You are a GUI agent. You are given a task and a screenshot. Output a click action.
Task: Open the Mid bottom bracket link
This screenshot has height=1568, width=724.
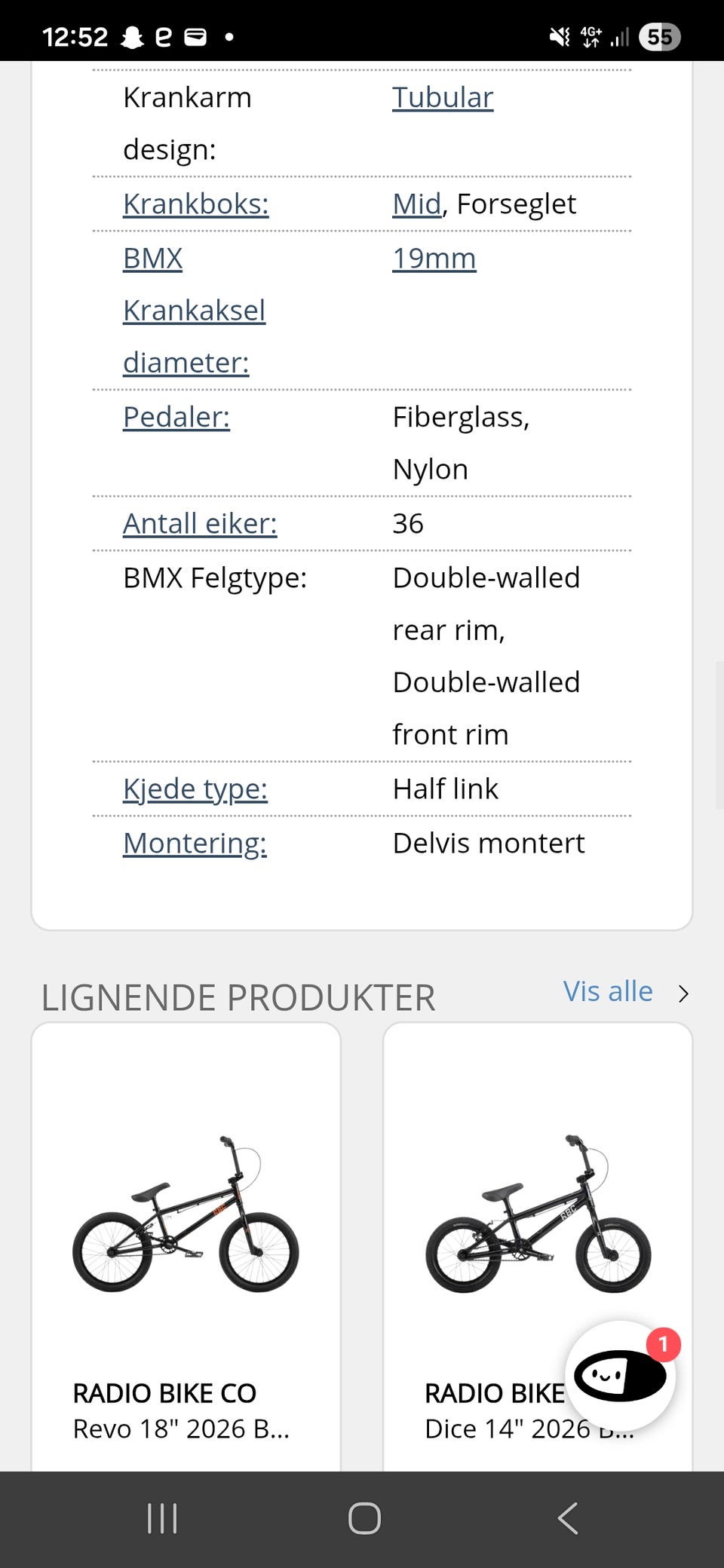point(416,204)
